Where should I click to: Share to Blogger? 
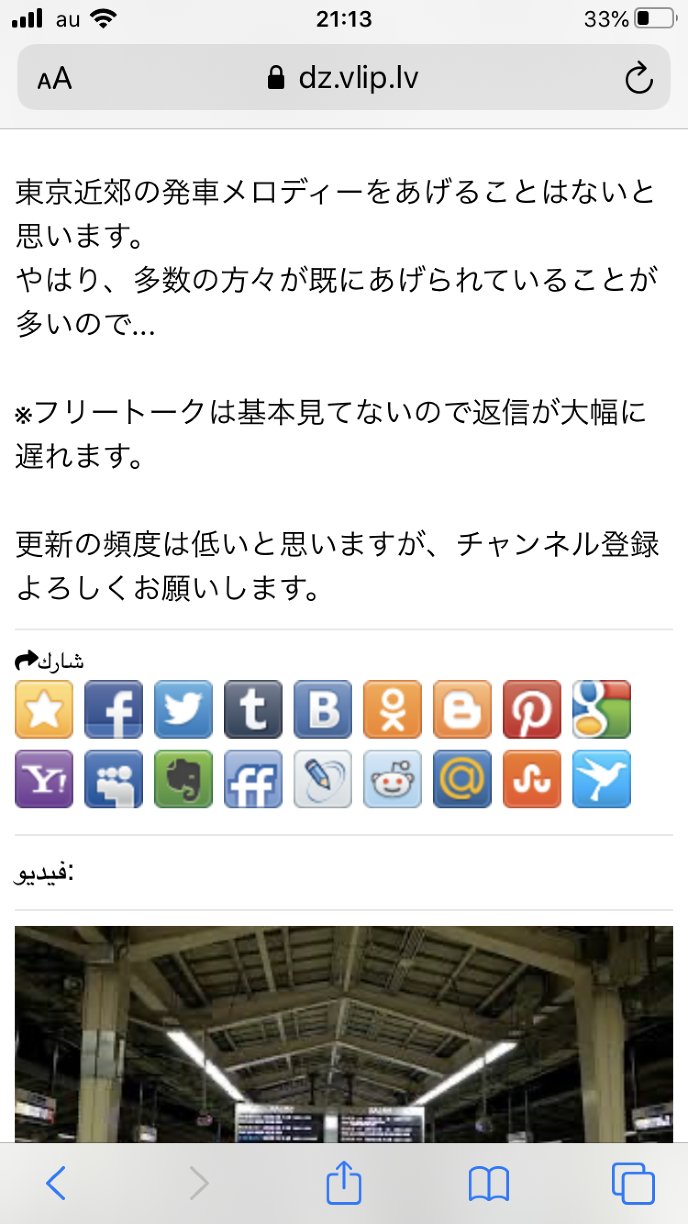click(462, 710)
